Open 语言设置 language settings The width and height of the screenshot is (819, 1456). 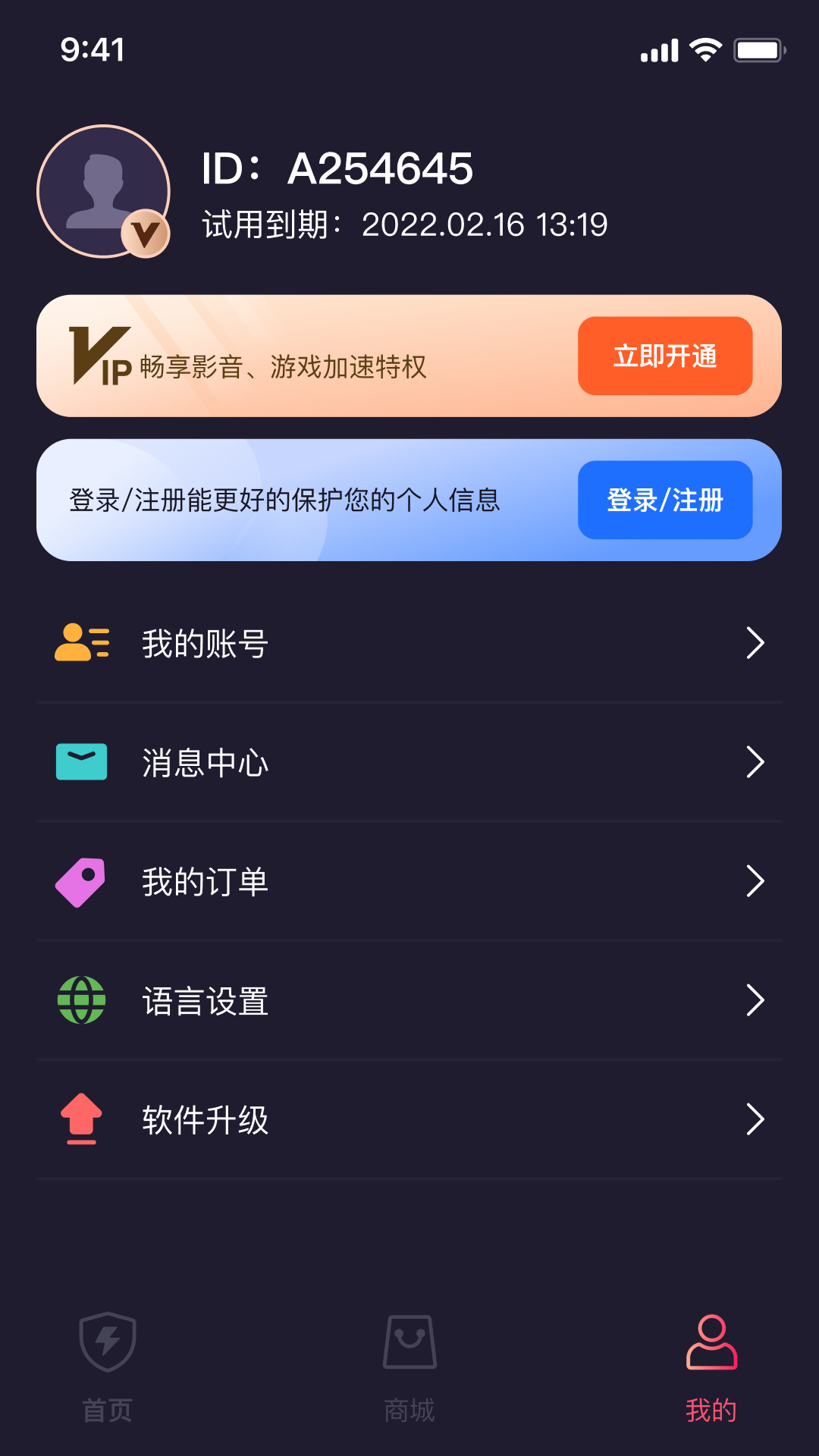tap(409, 1000)
